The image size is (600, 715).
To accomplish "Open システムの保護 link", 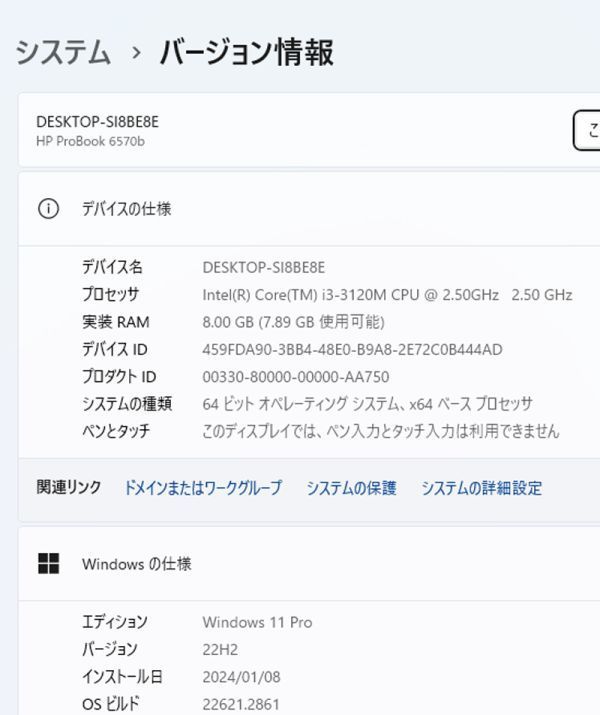I will (x=351, y=488).
